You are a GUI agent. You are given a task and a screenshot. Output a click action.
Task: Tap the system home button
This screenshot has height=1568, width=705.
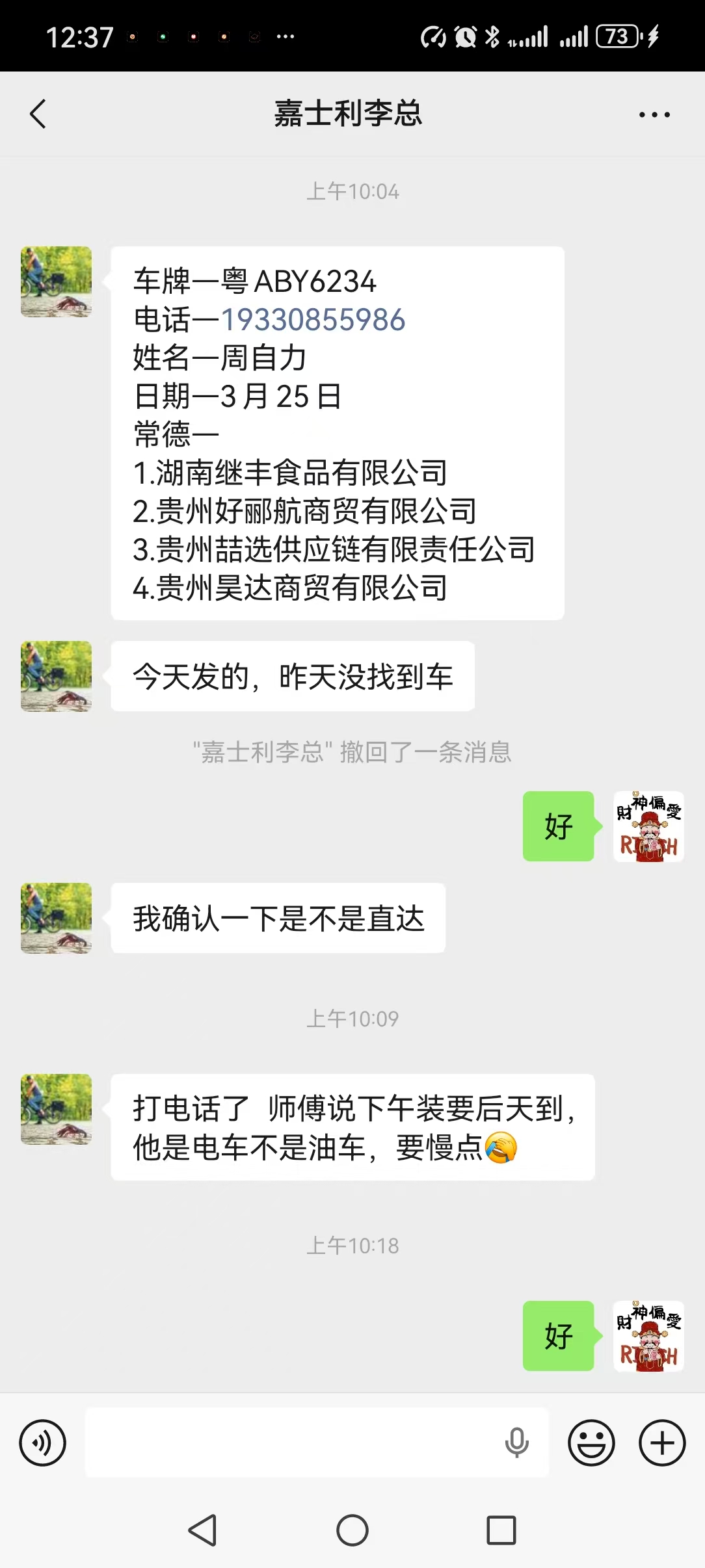click(352, 1530)
